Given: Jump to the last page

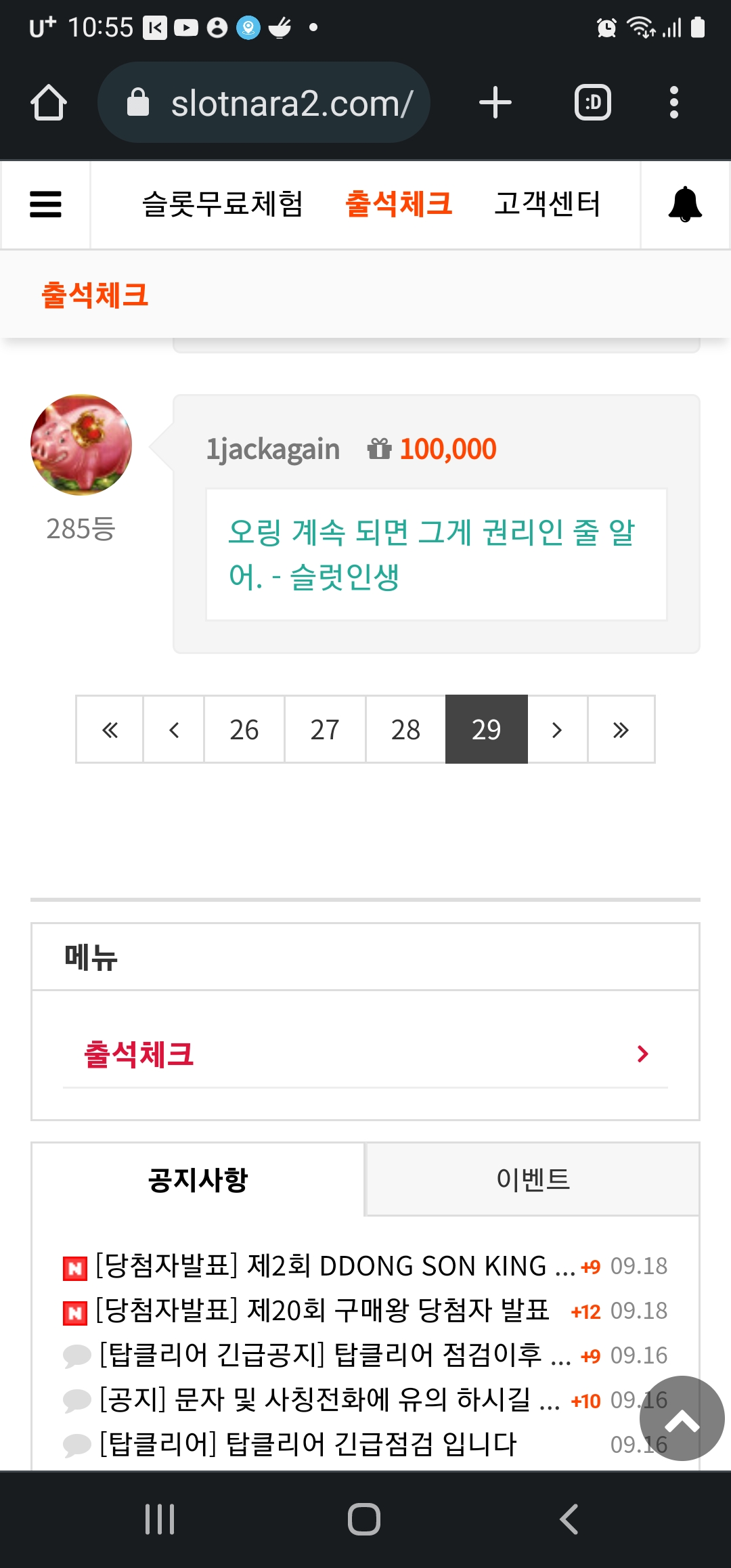Looking at the screenshot, I should click(x=621, y=729).
